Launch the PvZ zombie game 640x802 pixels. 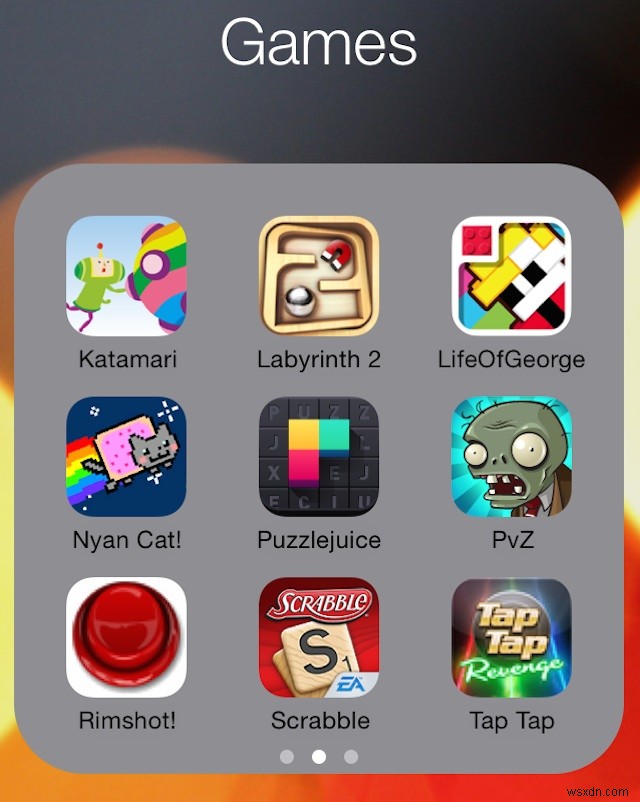click(x=511, y=456)
